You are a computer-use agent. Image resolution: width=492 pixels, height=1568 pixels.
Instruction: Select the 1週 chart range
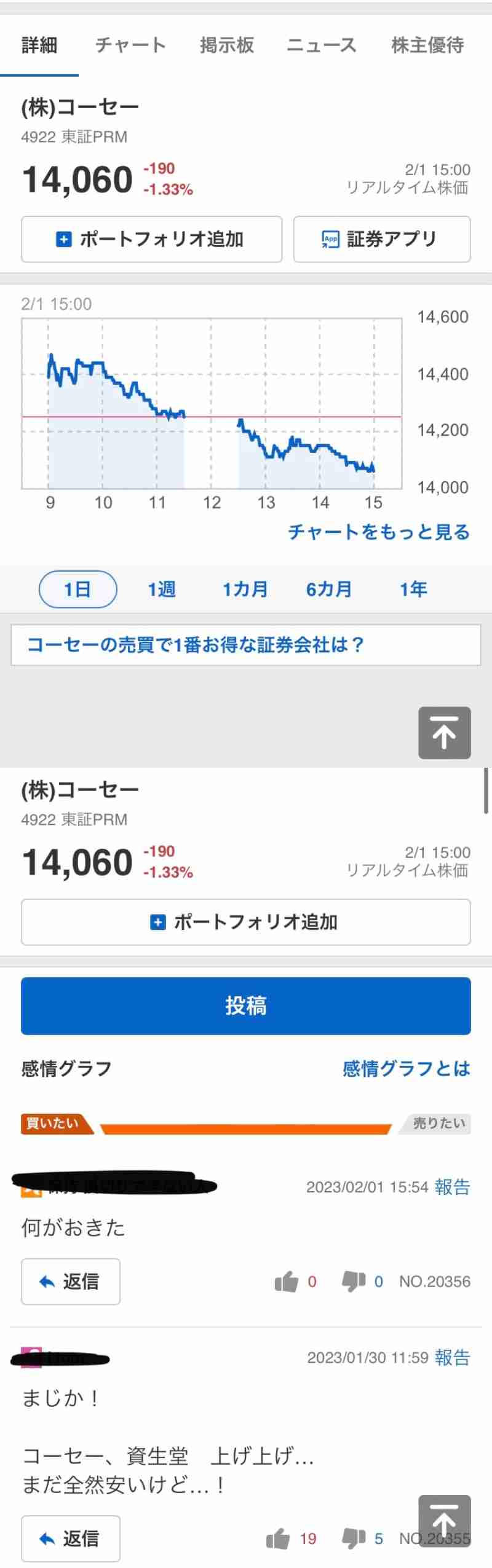point(162,589)
